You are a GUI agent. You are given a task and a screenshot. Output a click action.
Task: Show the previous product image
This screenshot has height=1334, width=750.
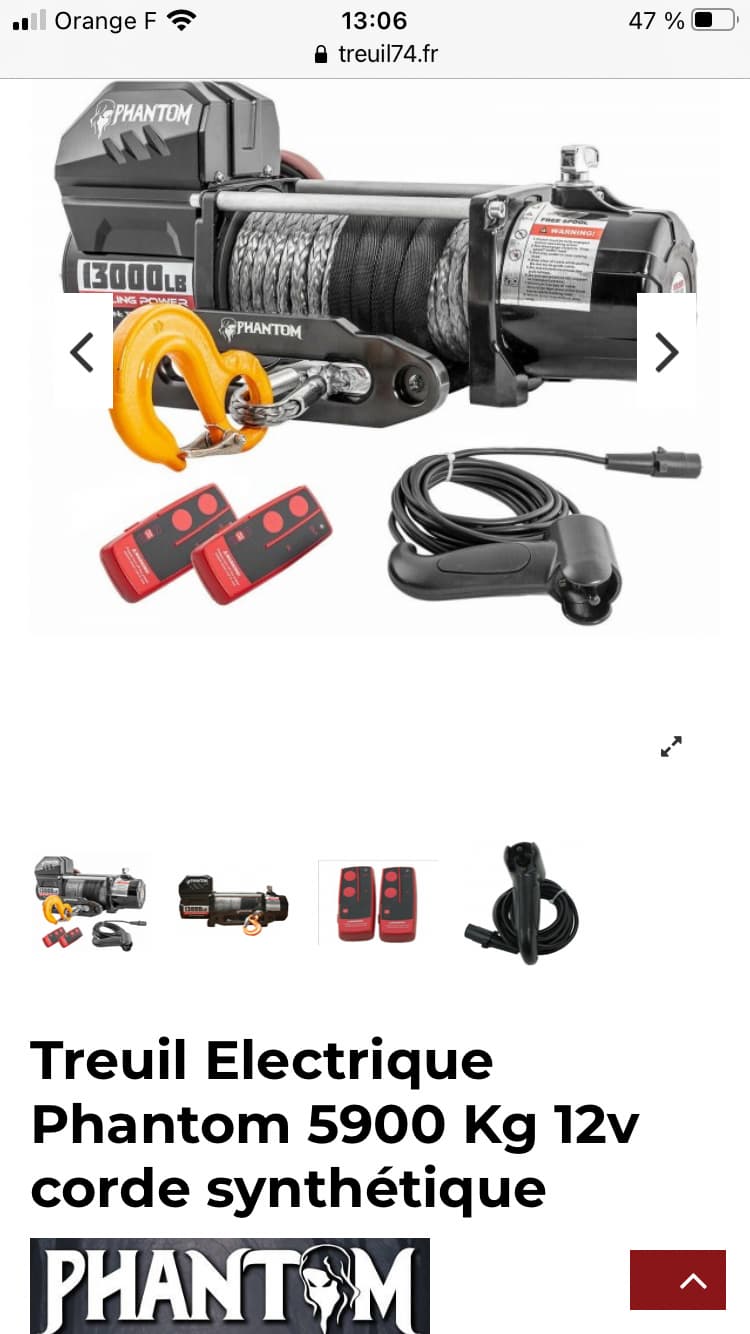[x=82, y=352]
